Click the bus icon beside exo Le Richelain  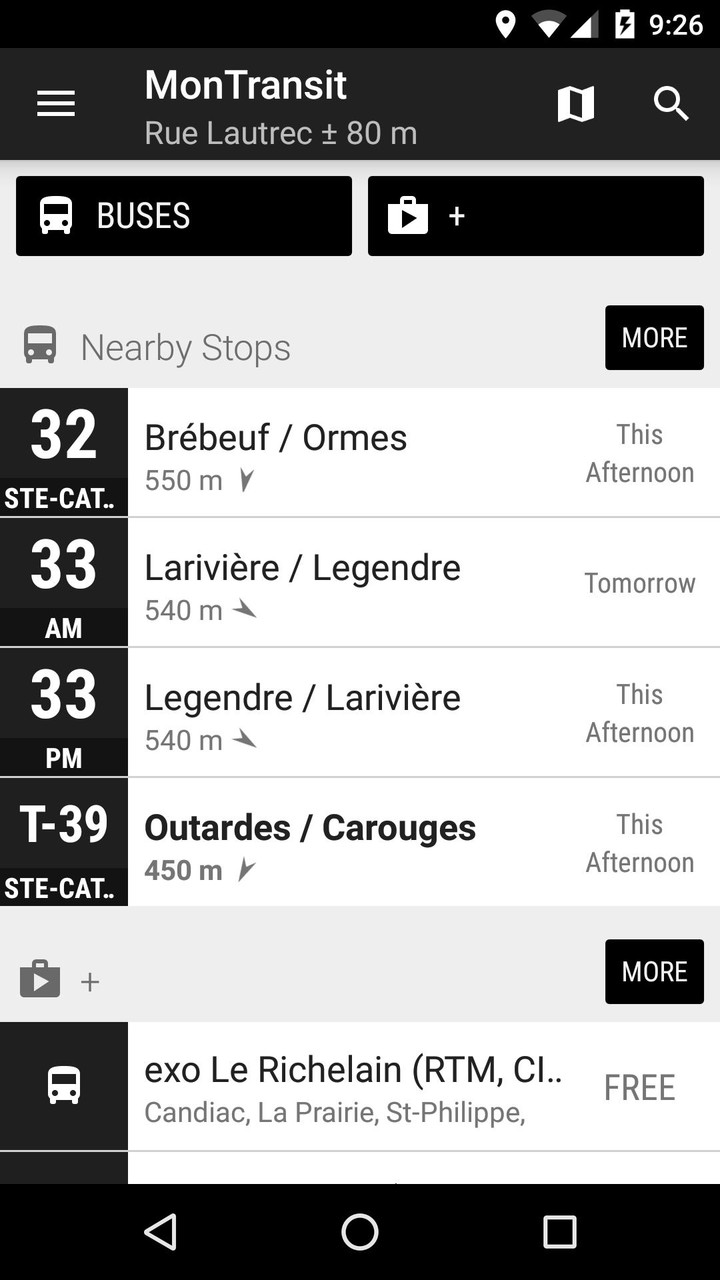(x=62, y=1086)
